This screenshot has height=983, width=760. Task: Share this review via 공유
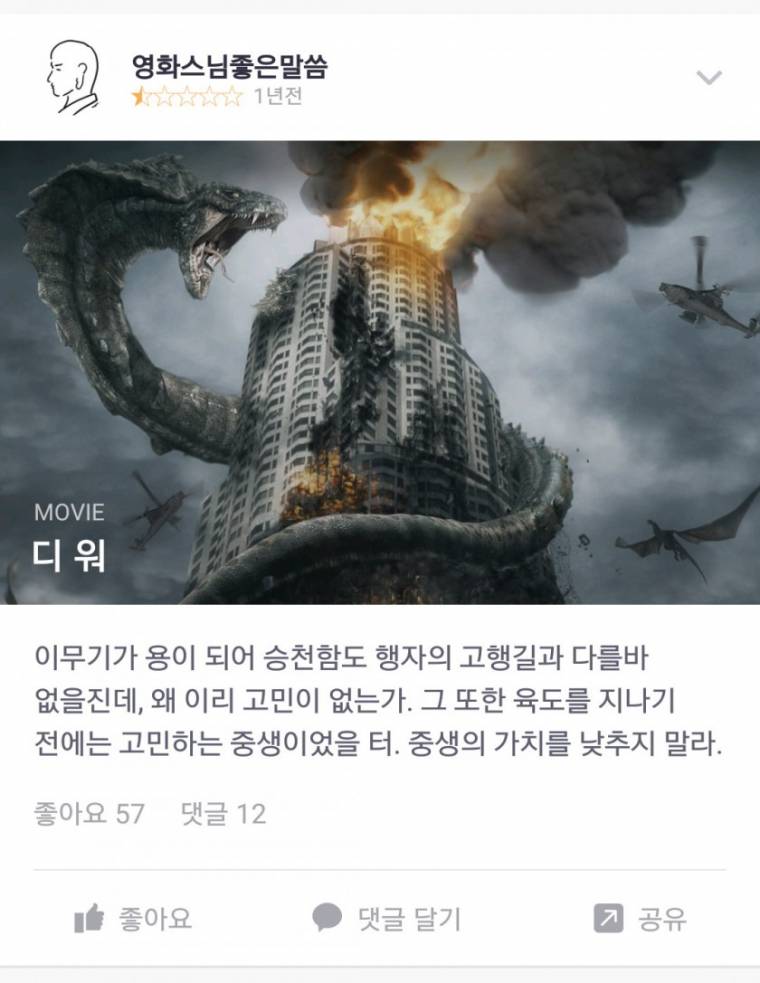coord(640,918)
